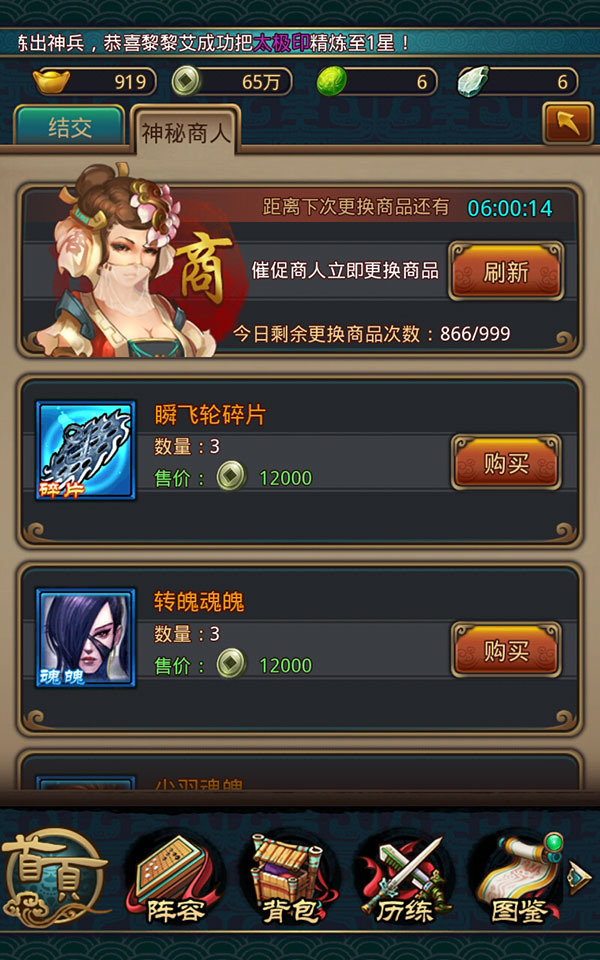The image size is (600, 960).
Task: View the 转魄魂魄 character icon
Action: (x=86, y=638)
